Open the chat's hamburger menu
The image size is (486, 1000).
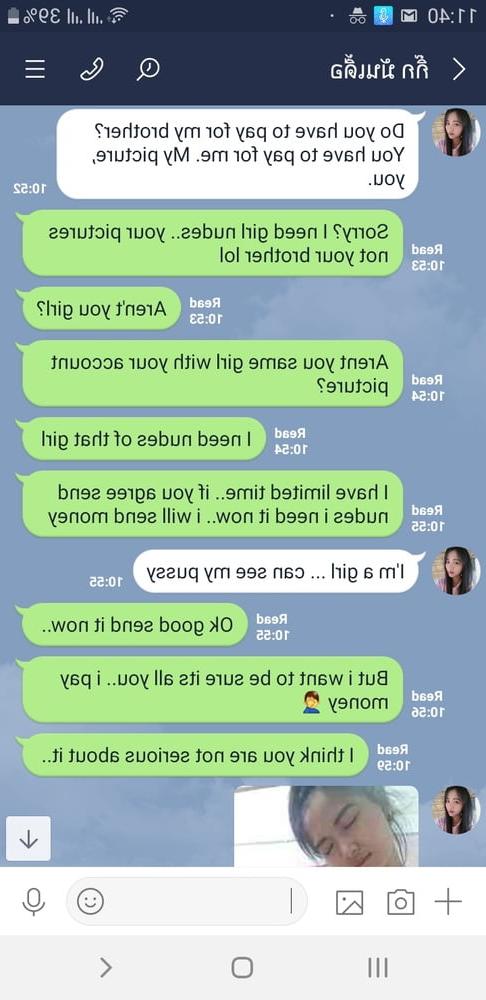[35, 70]
